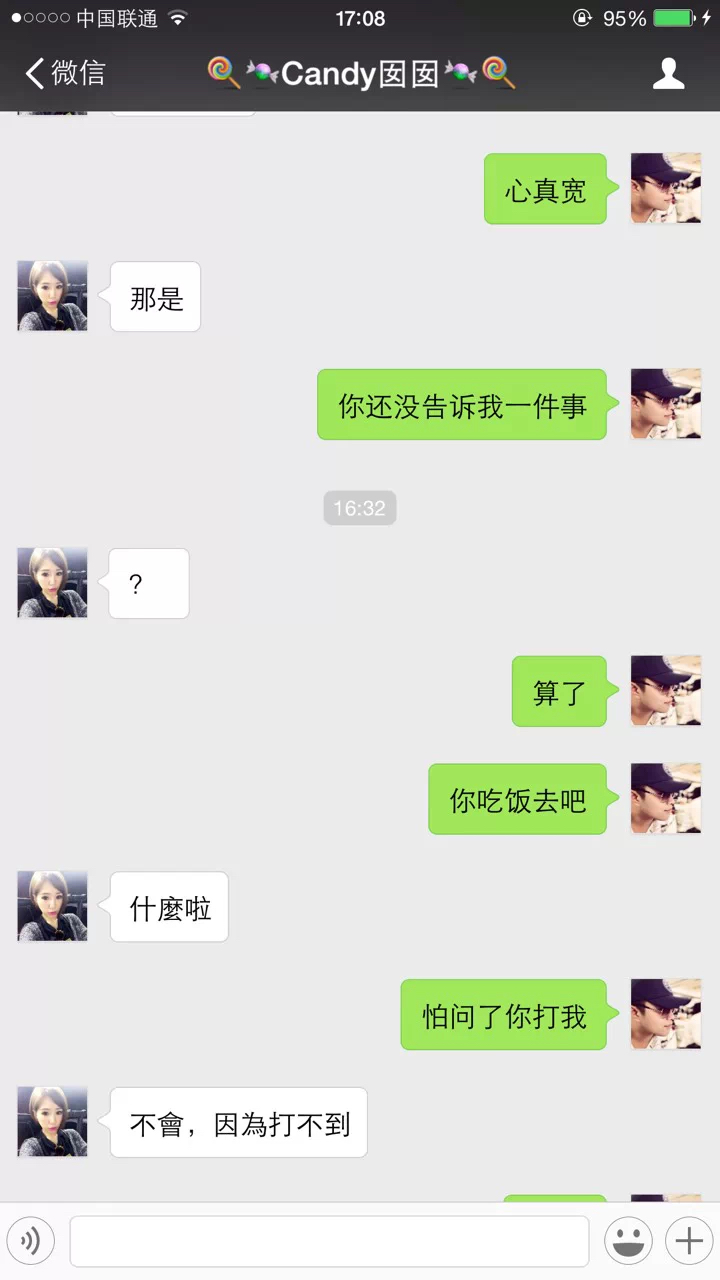Viewport: 720px width, 1280px height.
Task: Open my avatar beside 心真宽
Action: 665,188
